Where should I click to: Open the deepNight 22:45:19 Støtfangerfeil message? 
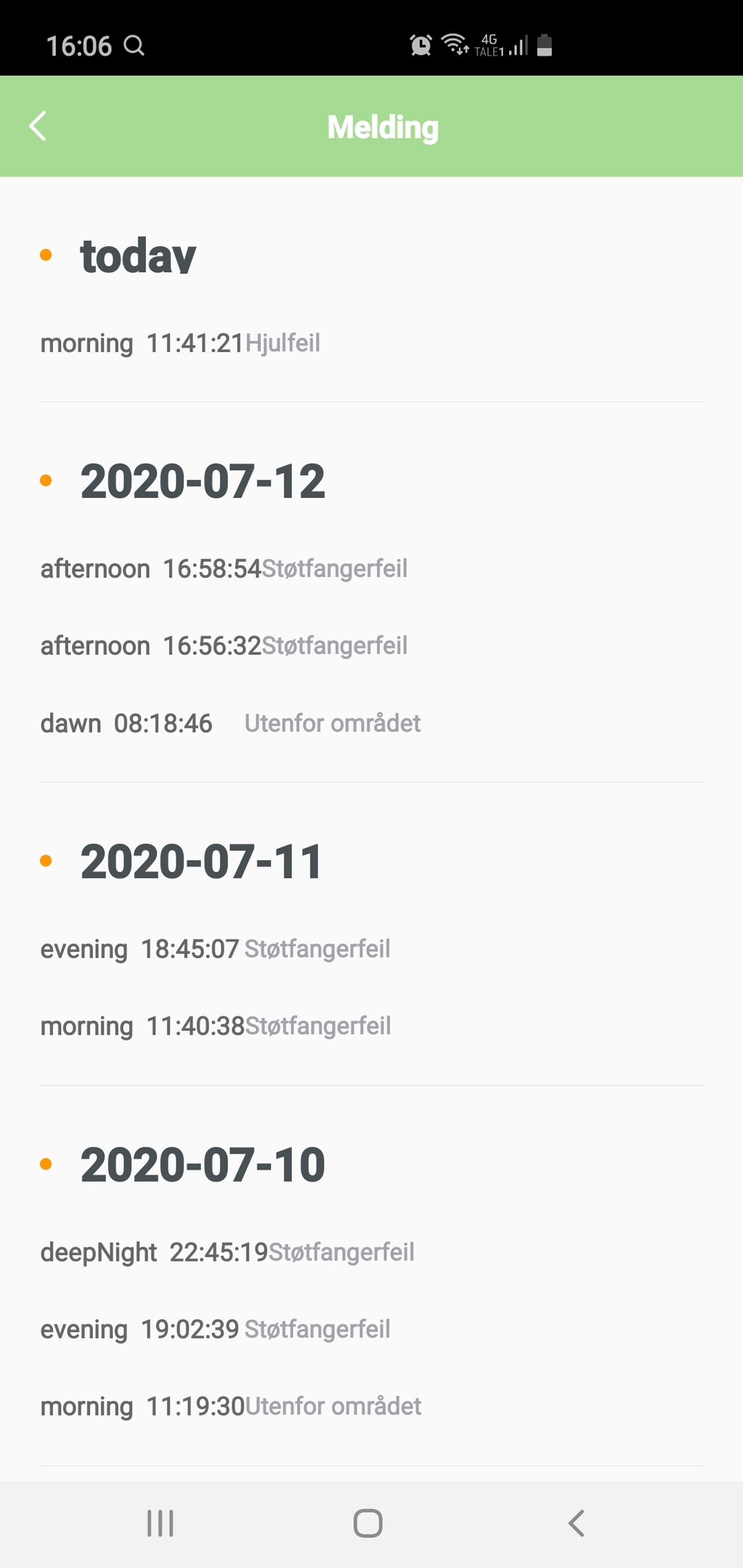371,1253
